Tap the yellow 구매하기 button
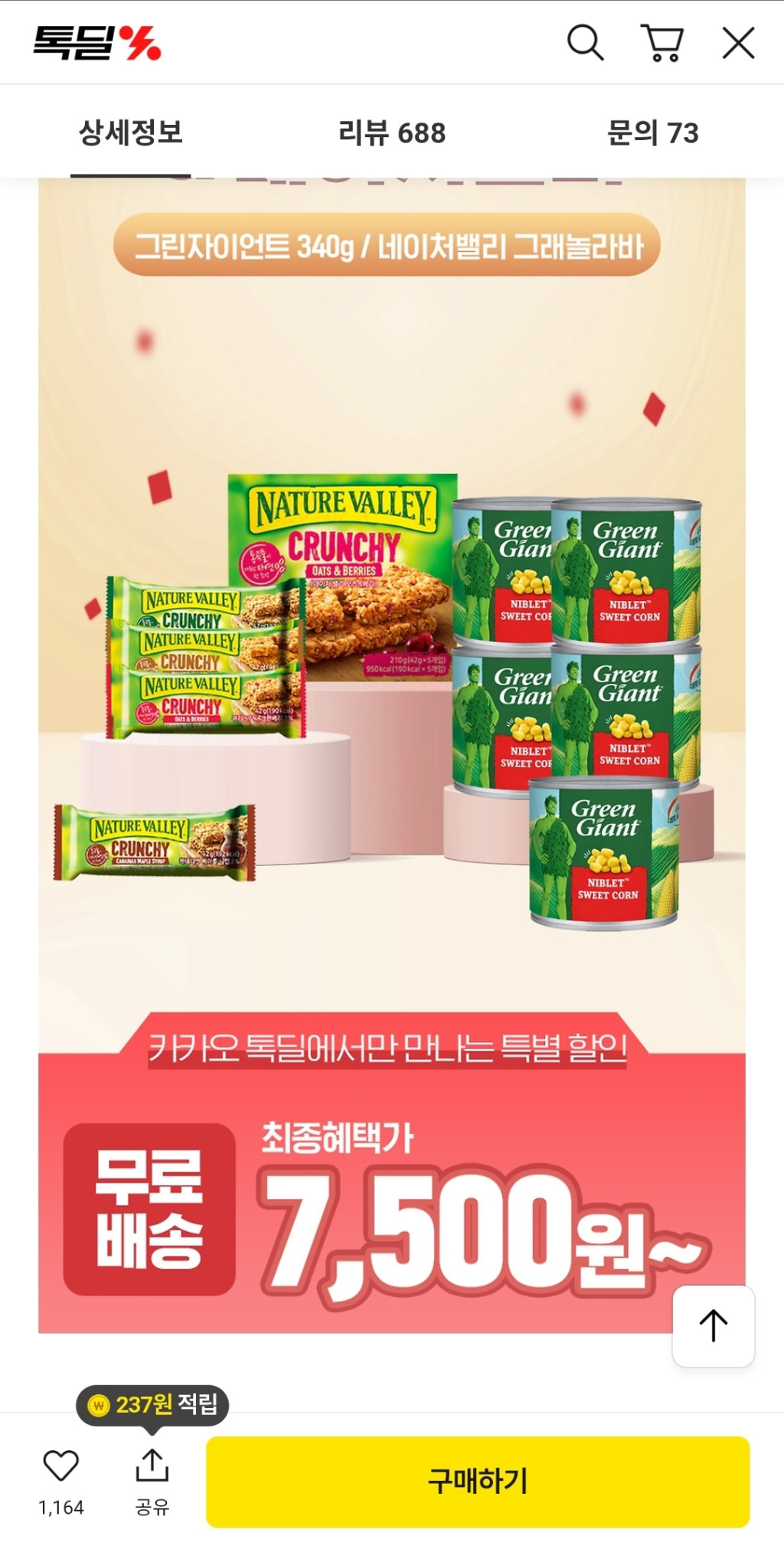The image size is (784, 1549). pos(478,1481)
